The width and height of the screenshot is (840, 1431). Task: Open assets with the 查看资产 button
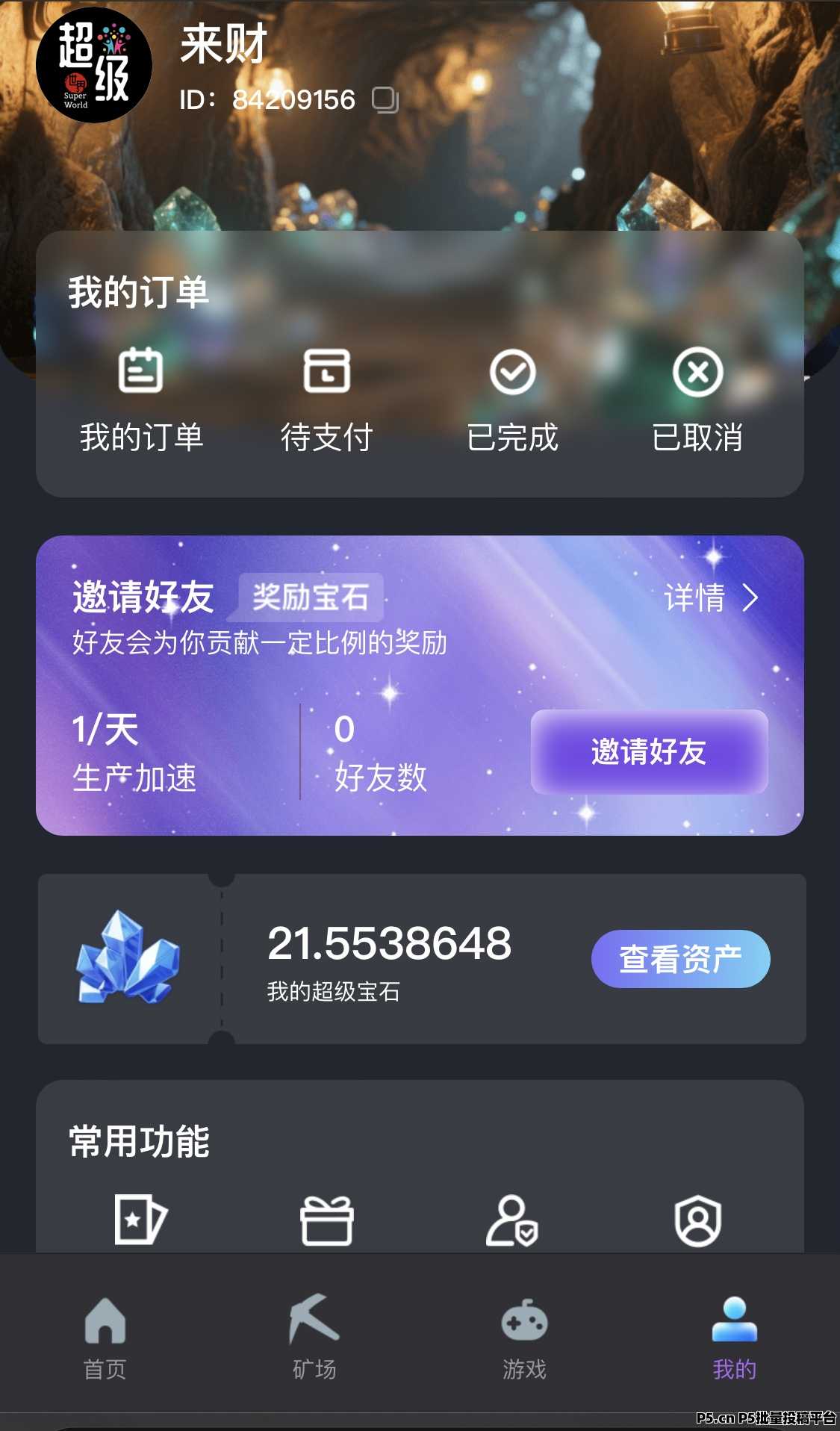coord(680,958)
